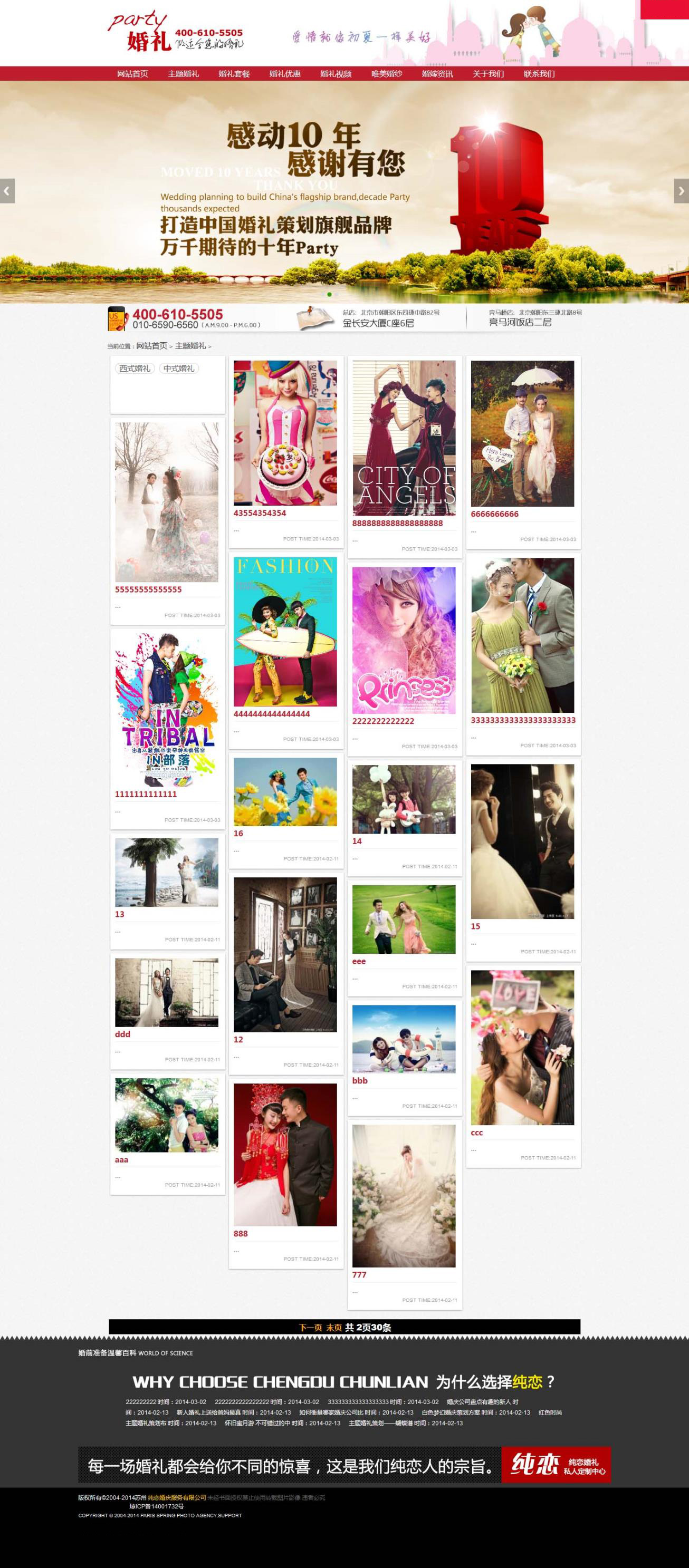Open 主题婚礼 in the navigation bar
Screen dimensions: 689x1568
click(184, 74)
